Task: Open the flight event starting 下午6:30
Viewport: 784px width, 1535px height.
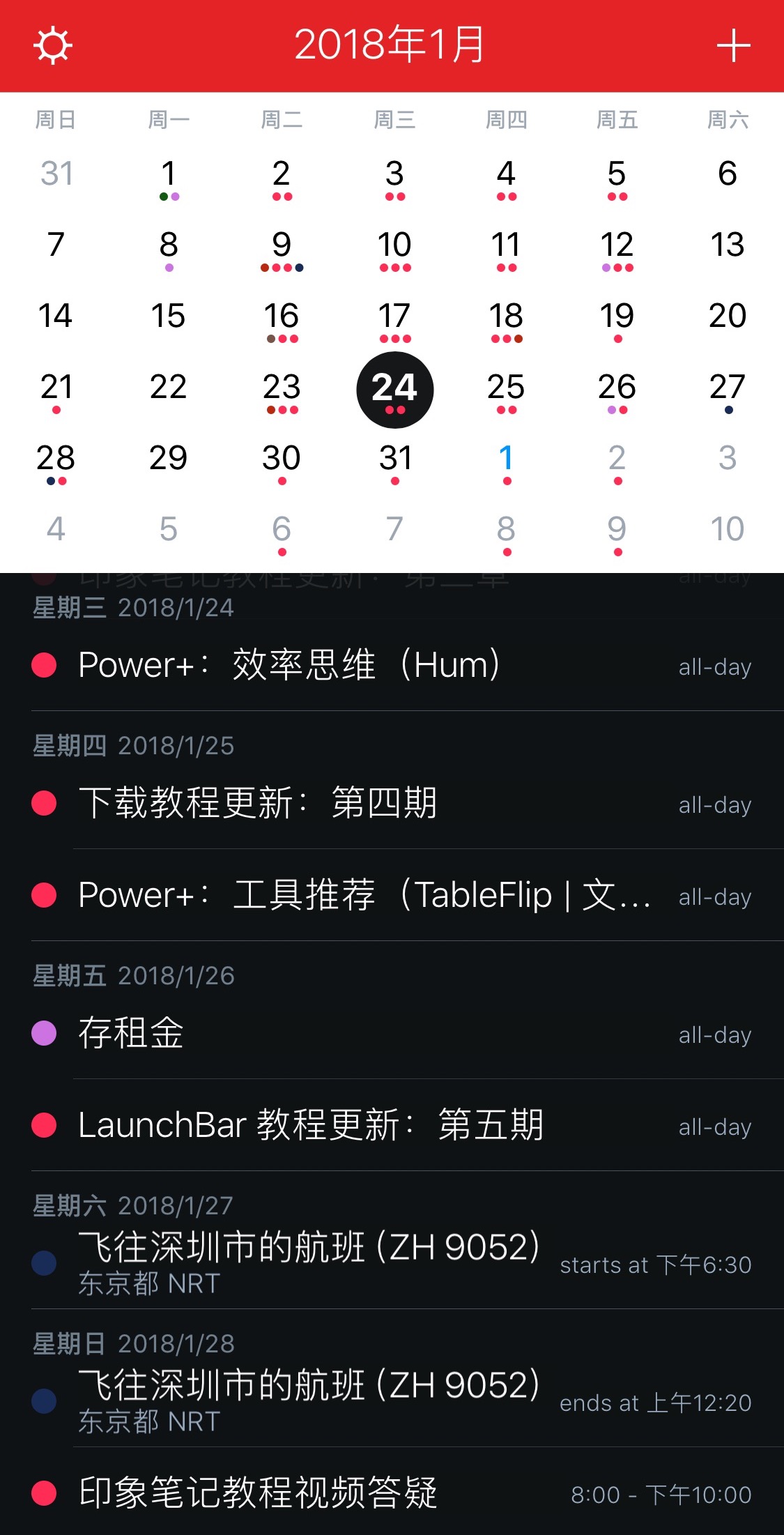Action: 390,1262
